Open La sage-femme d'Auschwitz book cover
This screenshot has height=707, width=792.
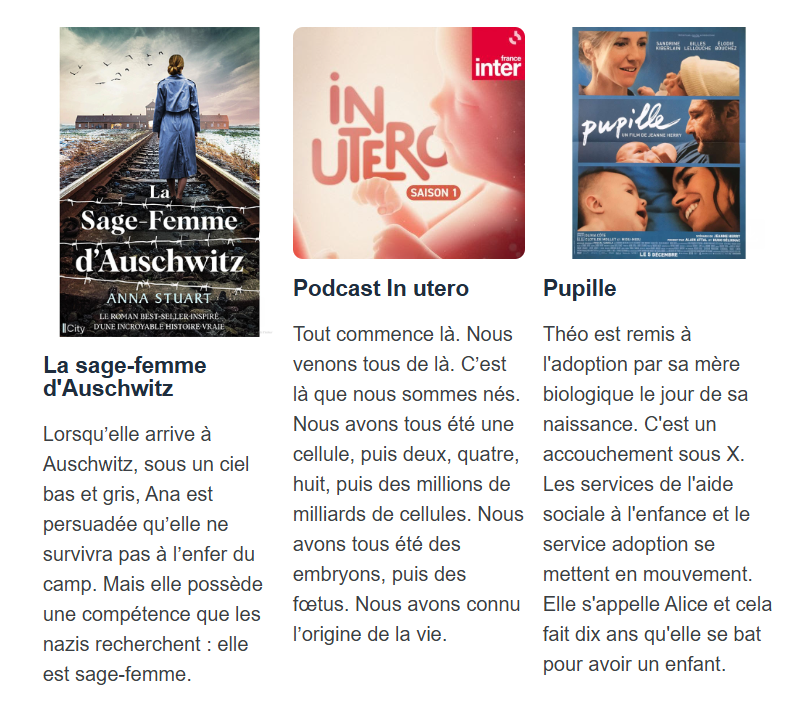tap(159, 182)
